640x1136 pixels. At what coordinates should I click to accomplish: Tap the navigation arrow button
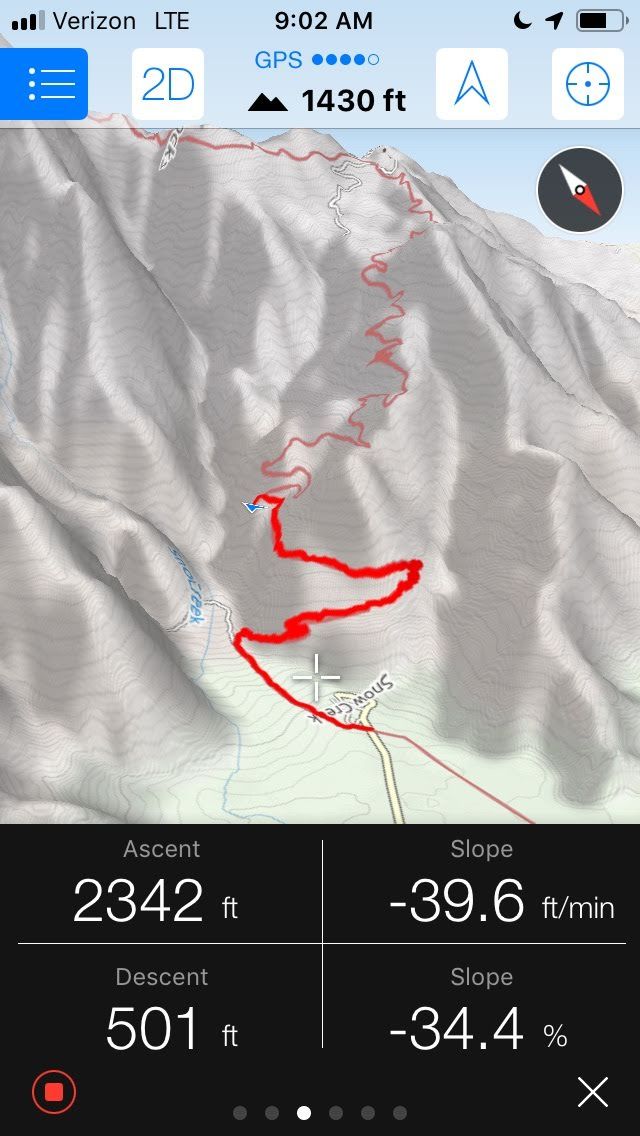coord(472,84)
